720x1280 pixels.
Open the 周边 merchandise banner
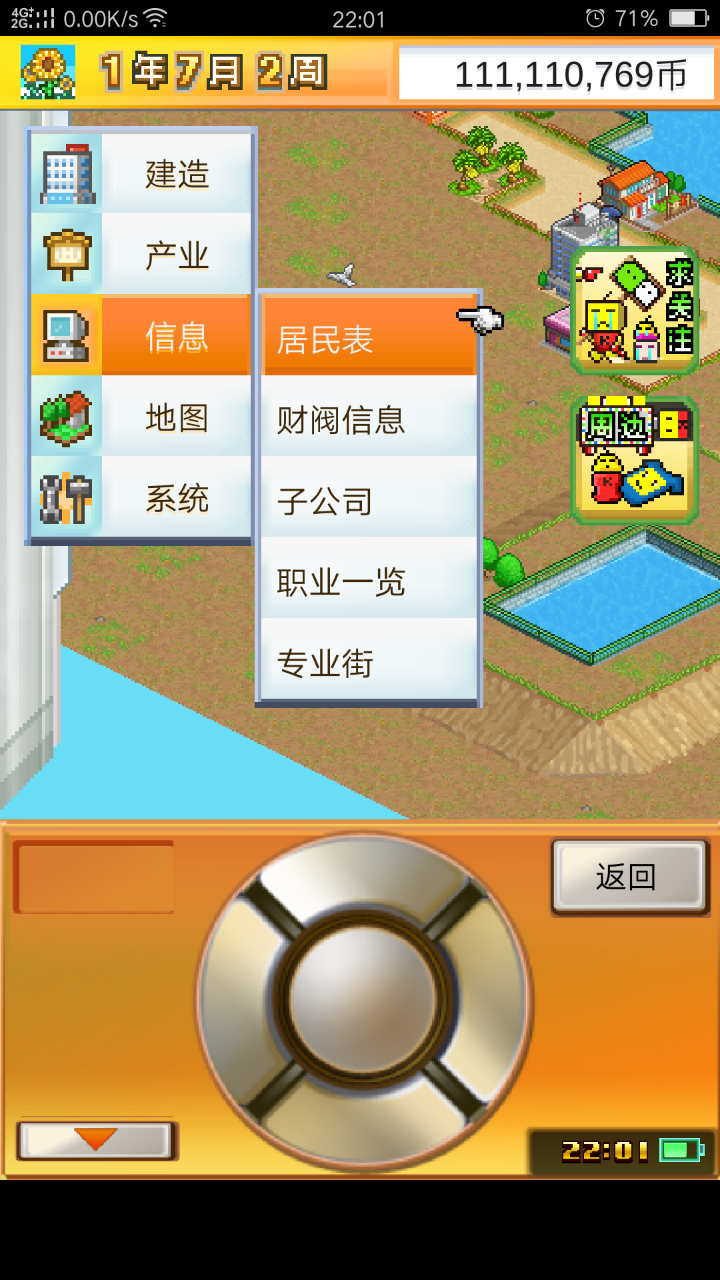click(634, 461)
